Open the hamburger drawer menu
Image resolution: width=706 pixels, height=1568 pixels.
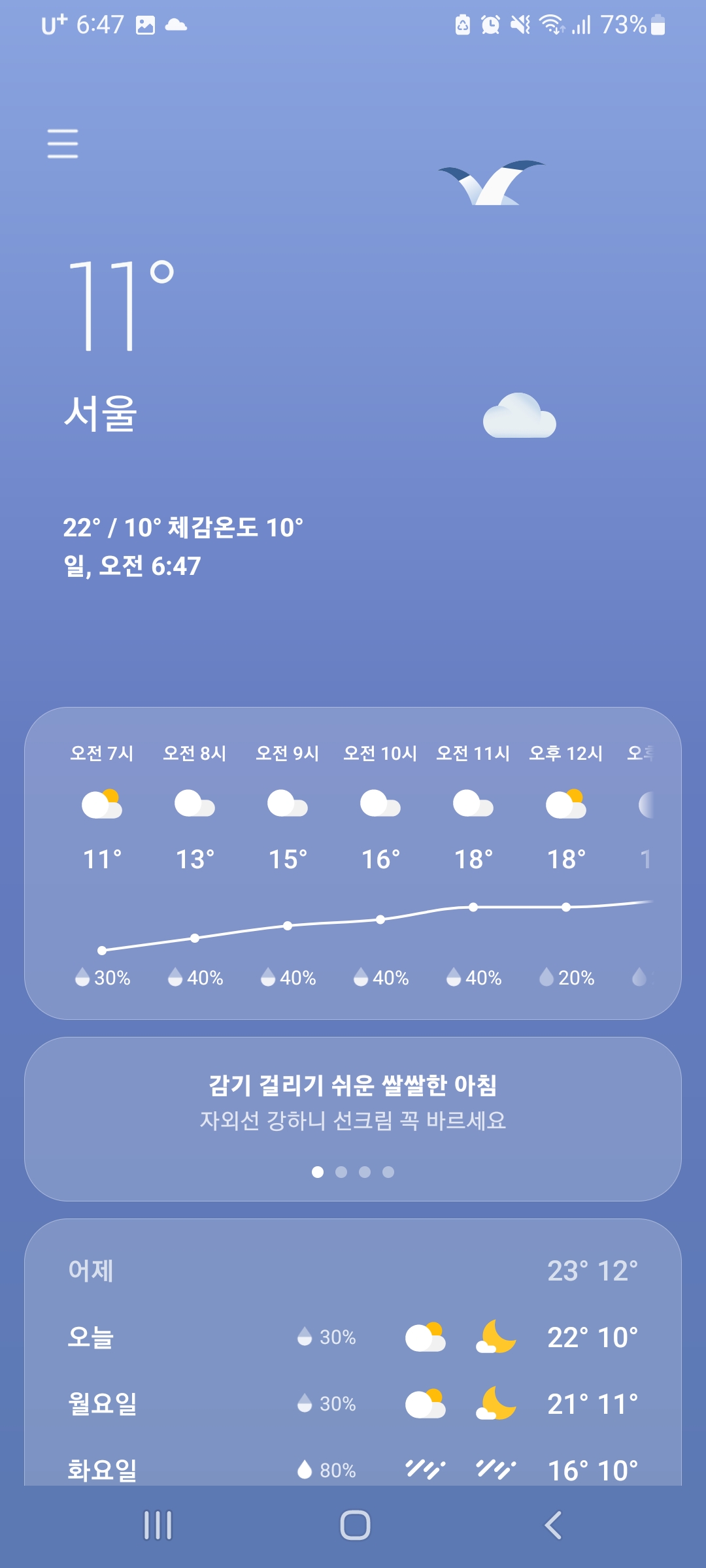pyautogui.click(x=63, y=144)
